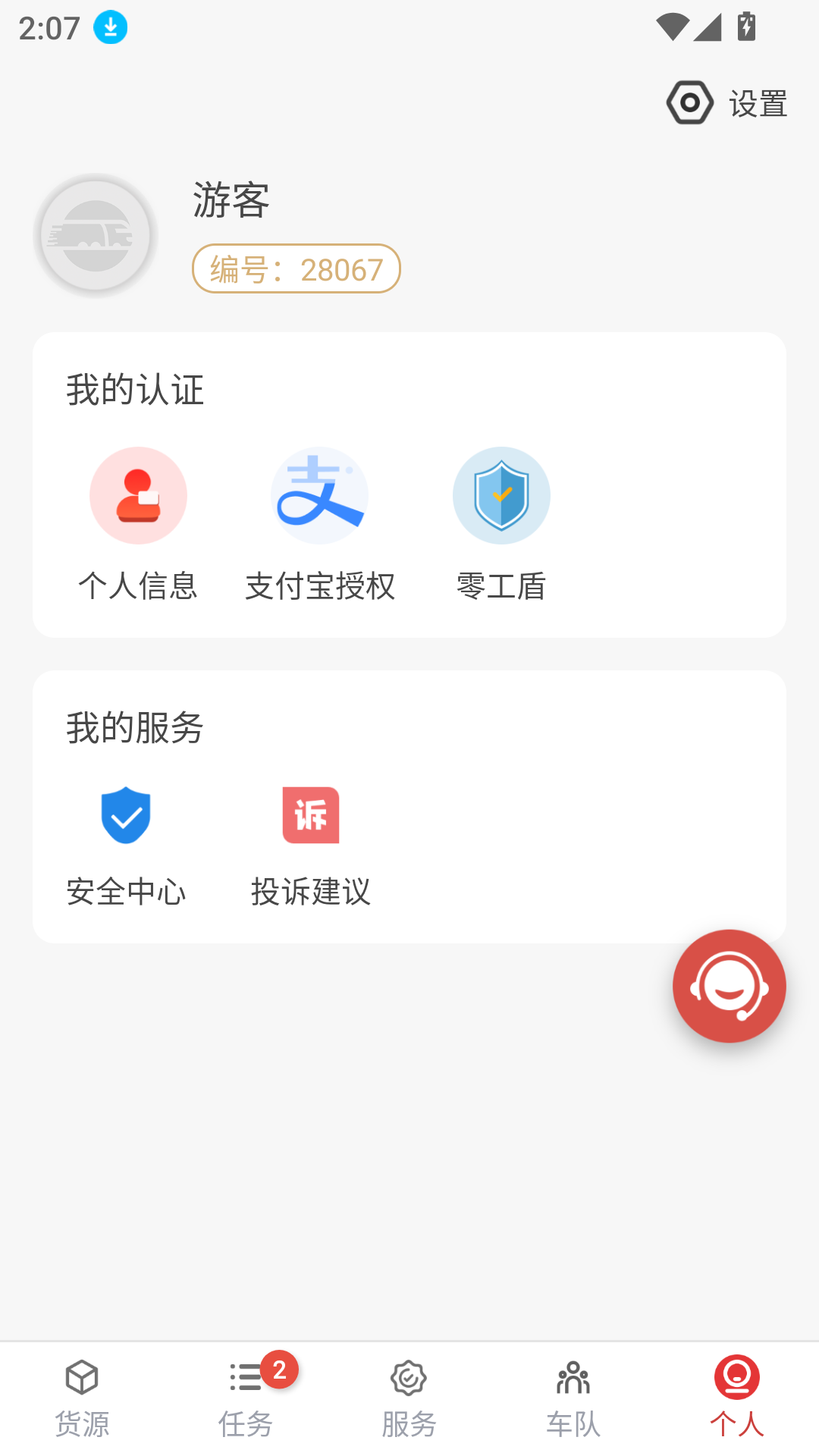Open the guest avatar image
819x1456 pixels.
click(94, 235)
